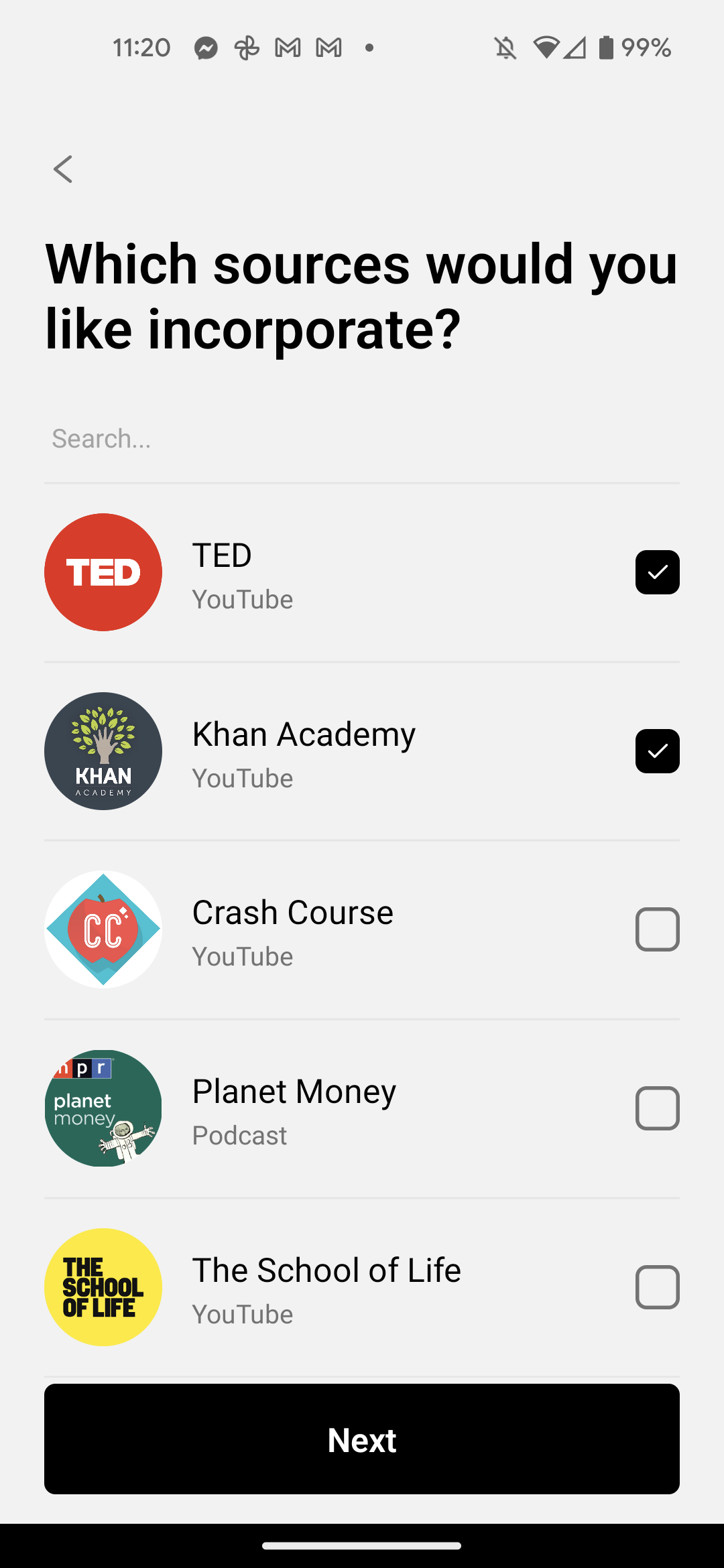Deselect Khan Academy checkbox

[657, 751]
